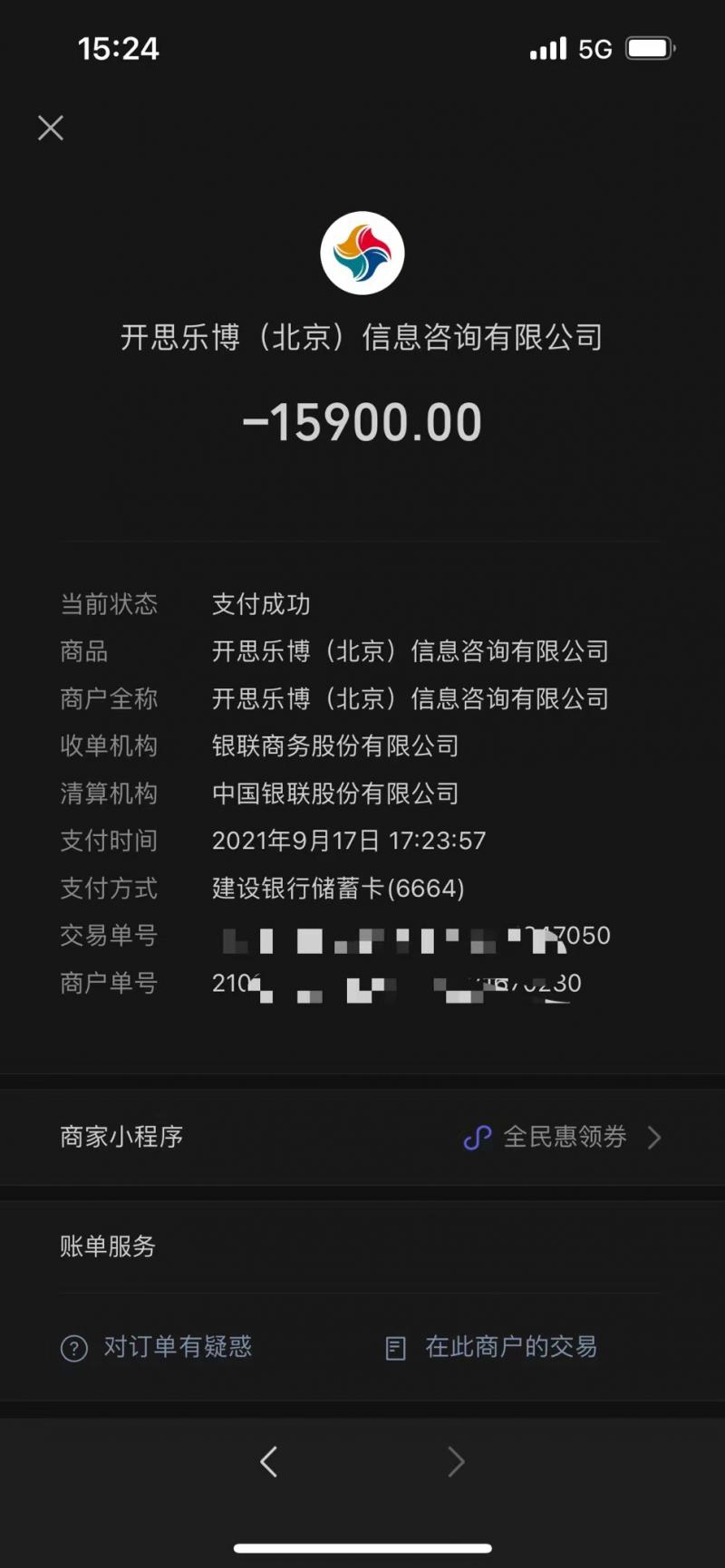Select the 商家小程序 section header
This screenshot has width=725, height=1568.
click(x=121, y=1138)
